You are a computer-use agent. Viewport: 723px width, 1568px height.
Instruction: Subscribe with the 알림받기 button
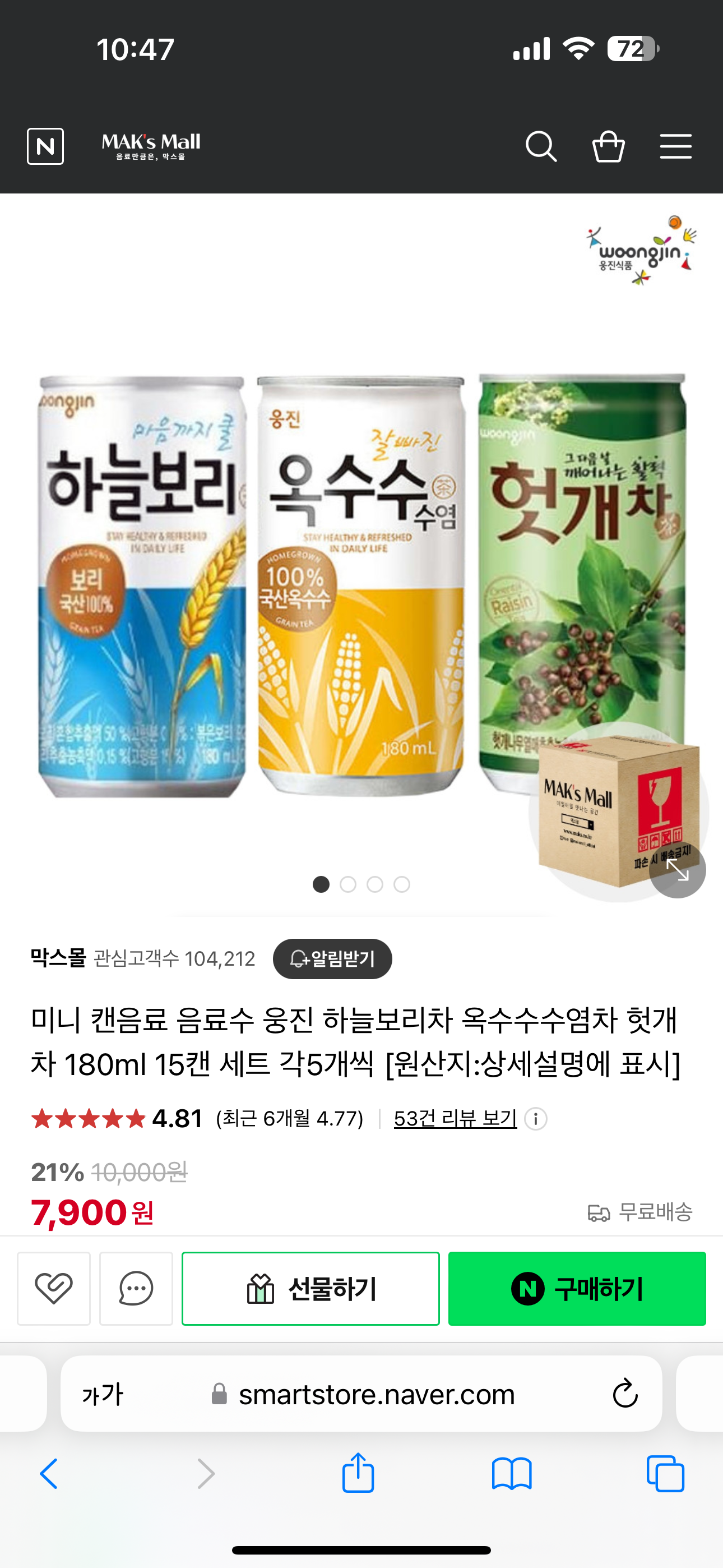coord(332,959)
